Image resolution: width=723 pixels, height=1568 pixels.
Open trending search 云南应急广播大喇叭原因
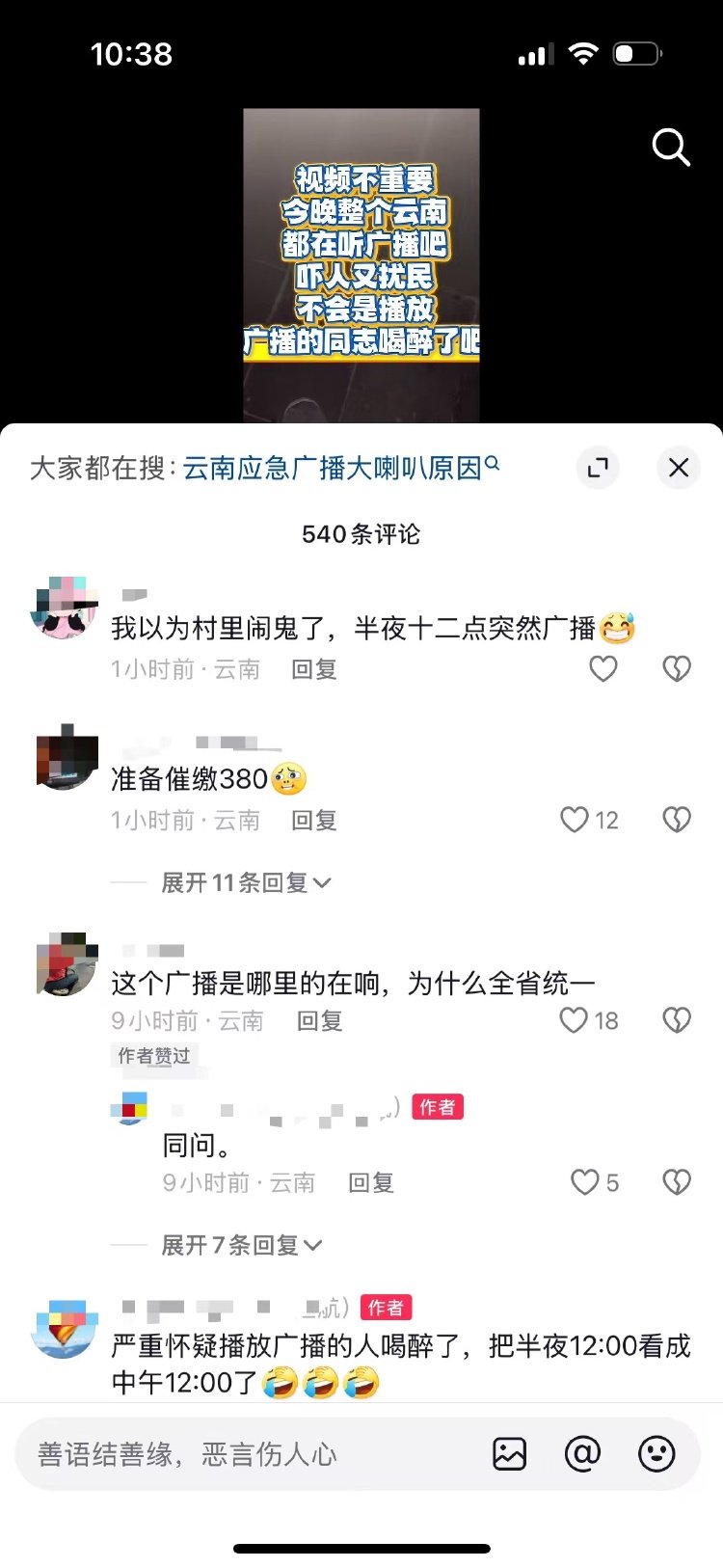coord(333,469)
